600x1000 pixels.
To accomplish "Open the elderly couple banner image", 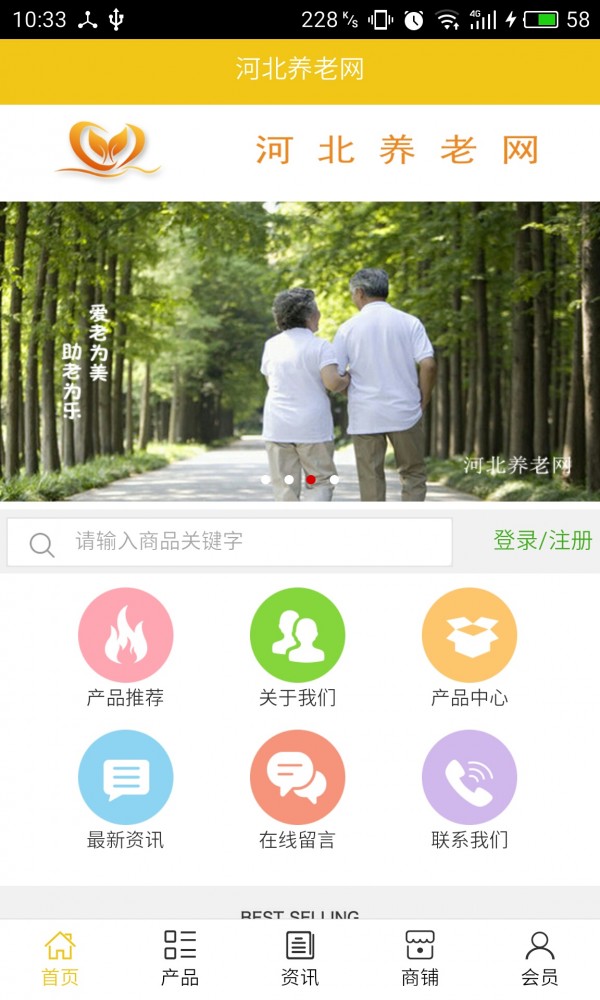I will (x=300, y=350).
